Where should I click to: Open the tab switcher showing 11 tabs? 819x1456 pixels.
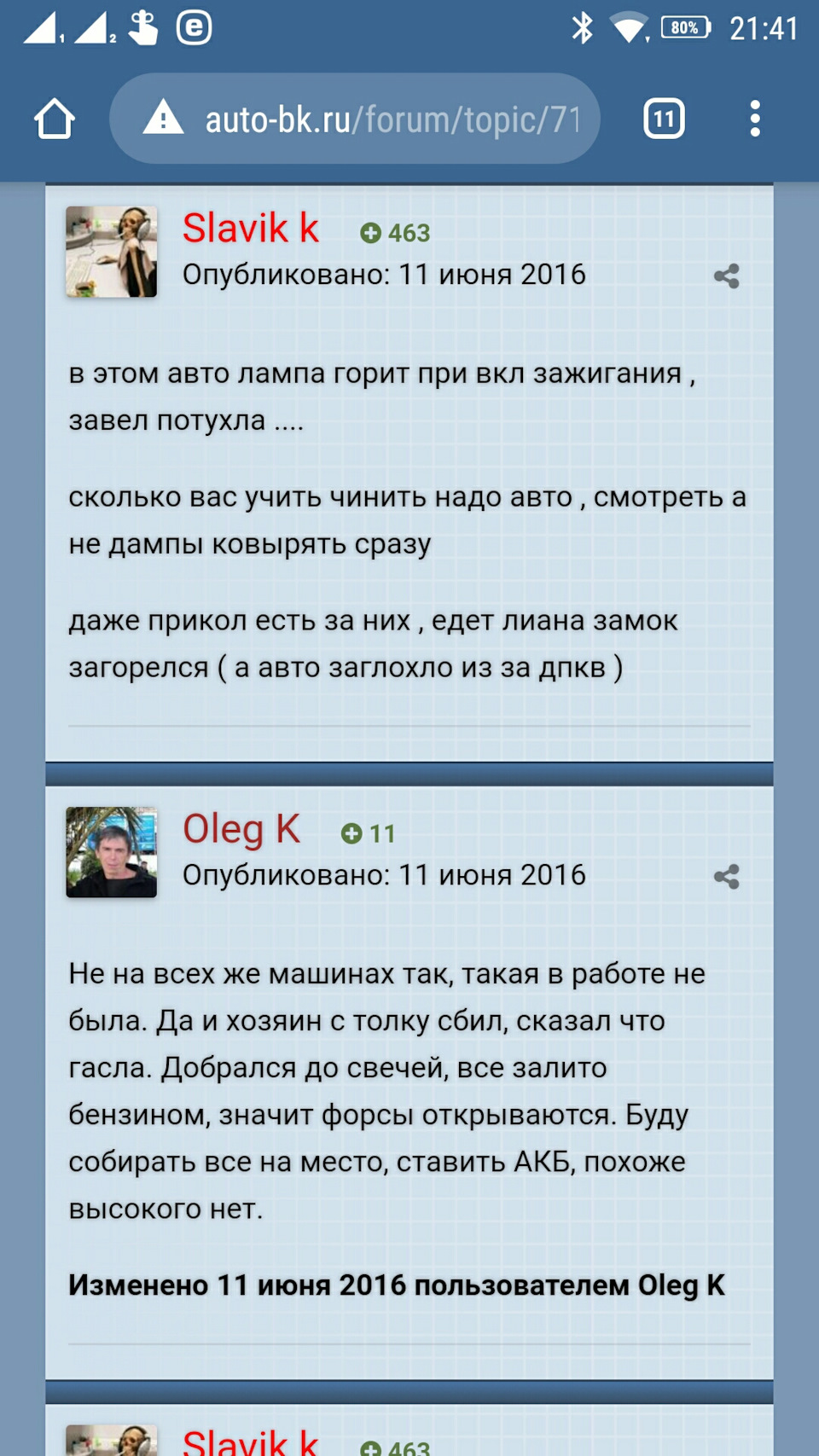coord(664,119)
